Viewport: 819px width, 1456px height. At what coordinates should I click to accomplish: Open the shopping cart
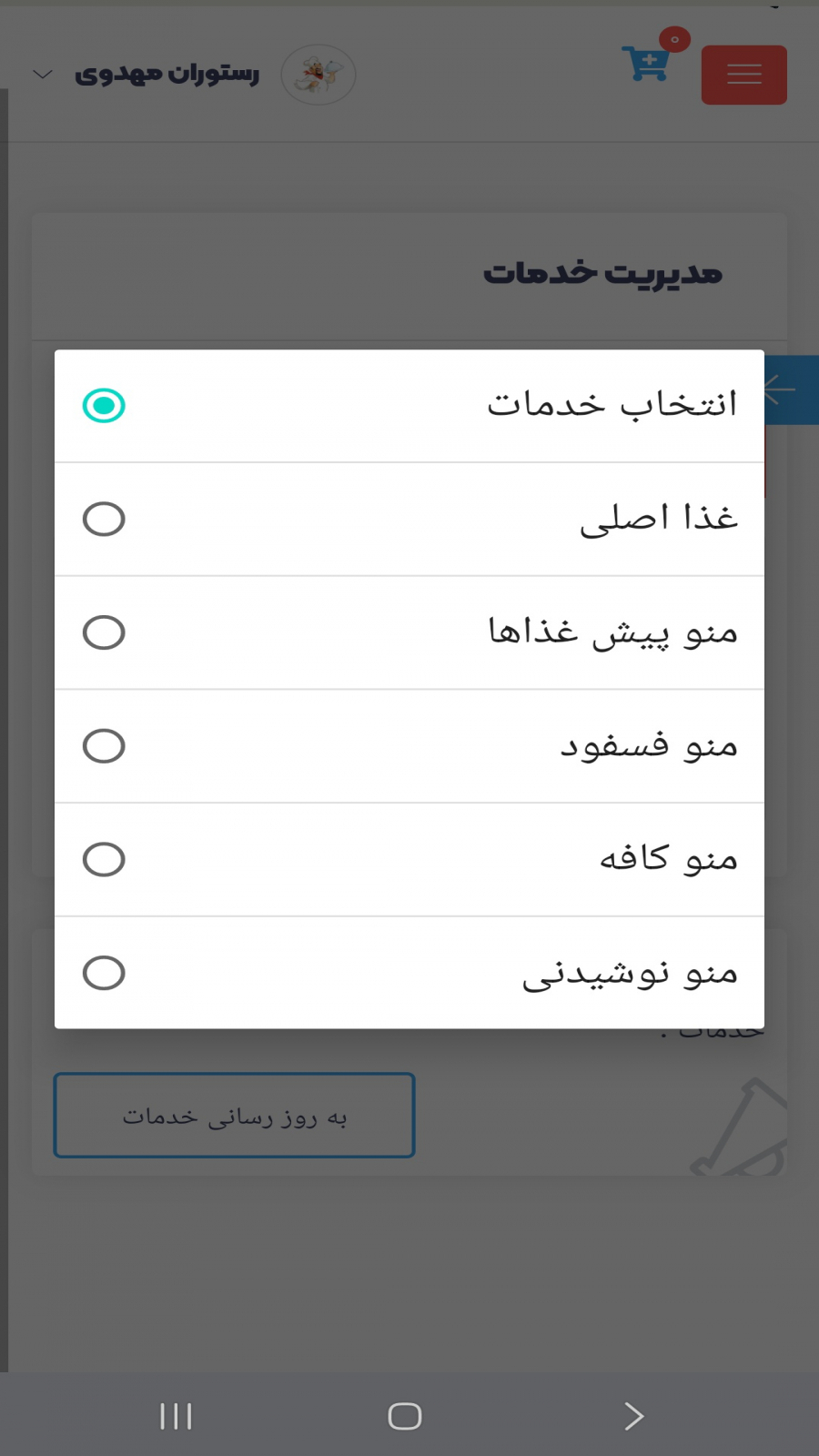coord(647,66)
